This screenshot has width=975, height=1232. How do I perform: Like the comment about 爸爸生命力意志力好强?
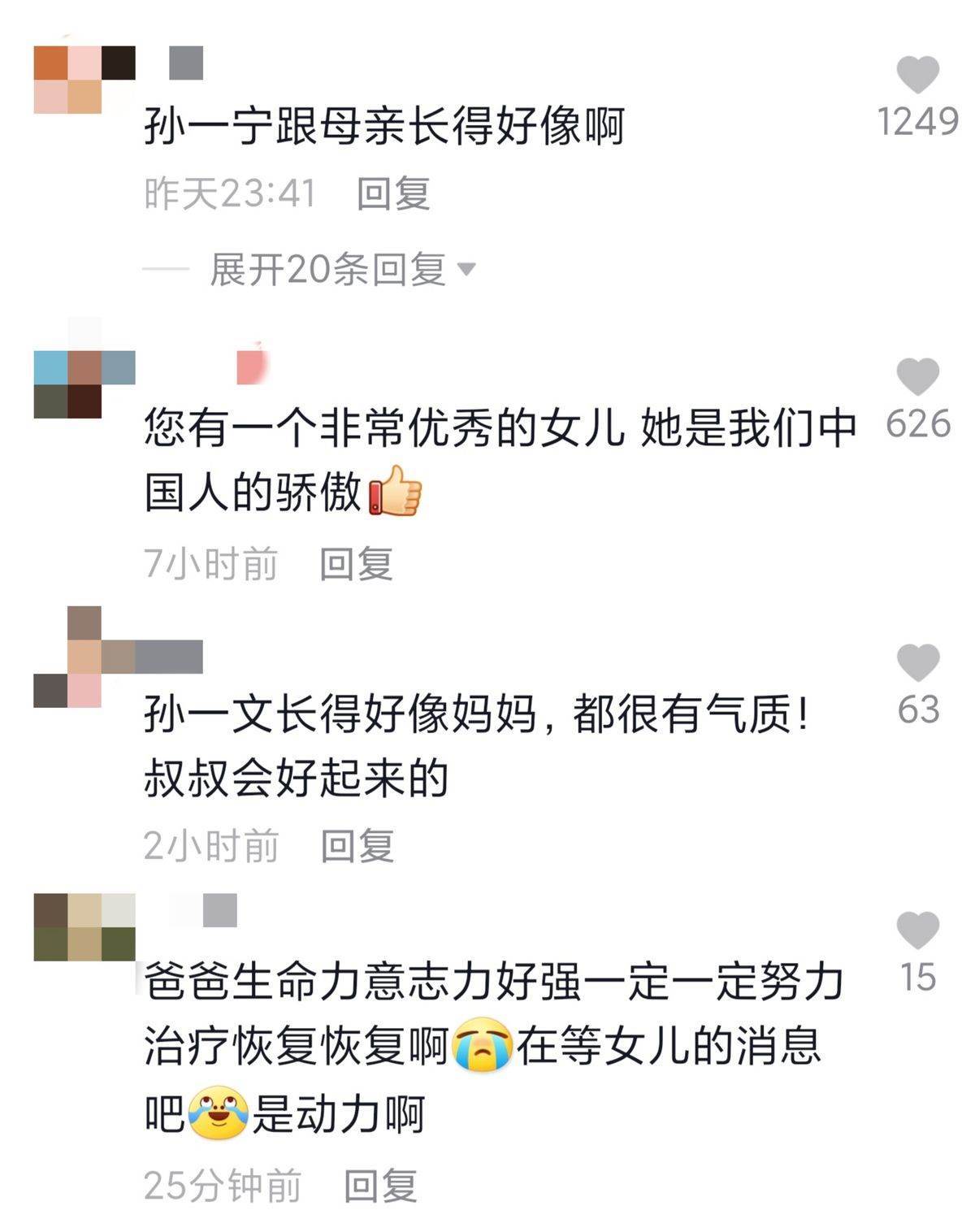(917, 931)
